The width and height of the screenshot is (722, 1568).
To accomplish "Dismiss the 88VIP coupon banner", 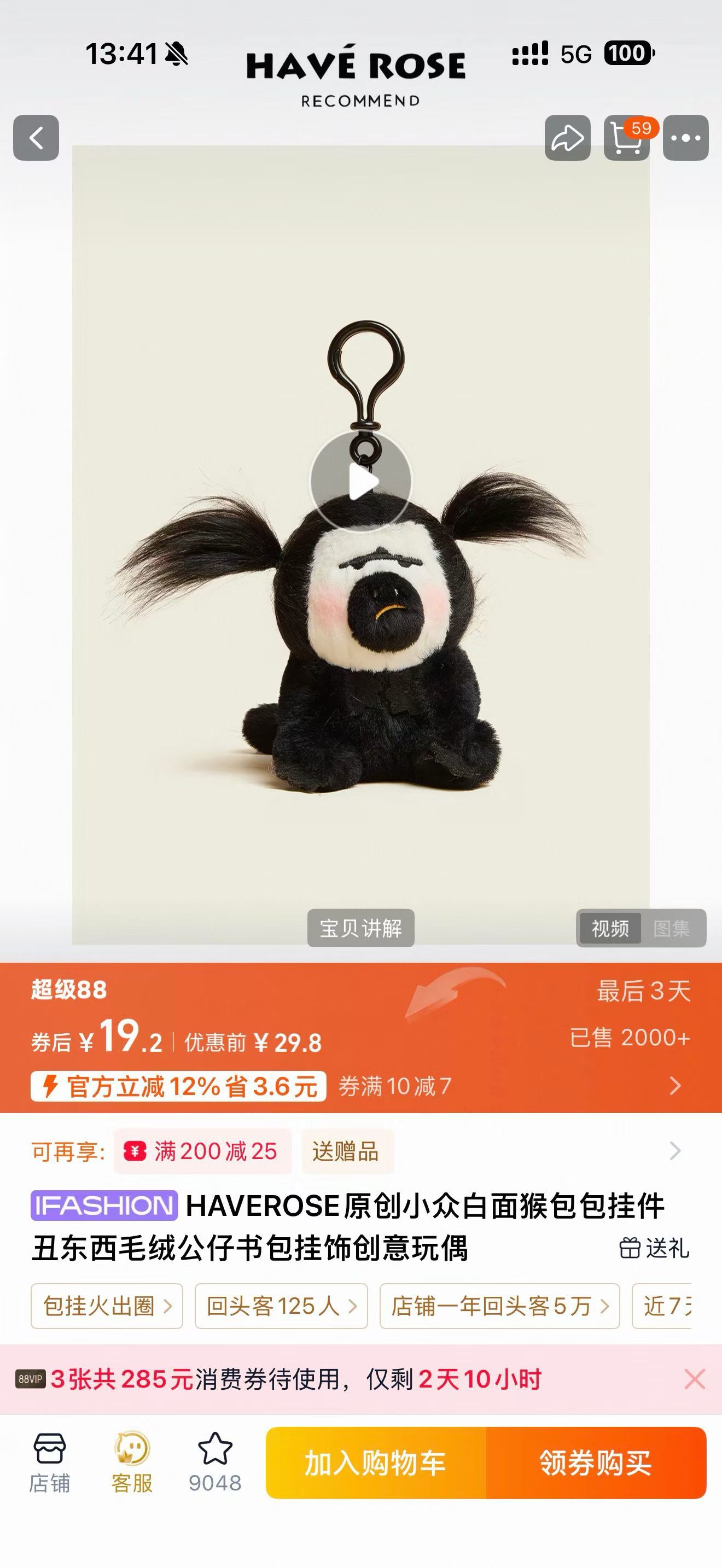I will [694, 1379].
